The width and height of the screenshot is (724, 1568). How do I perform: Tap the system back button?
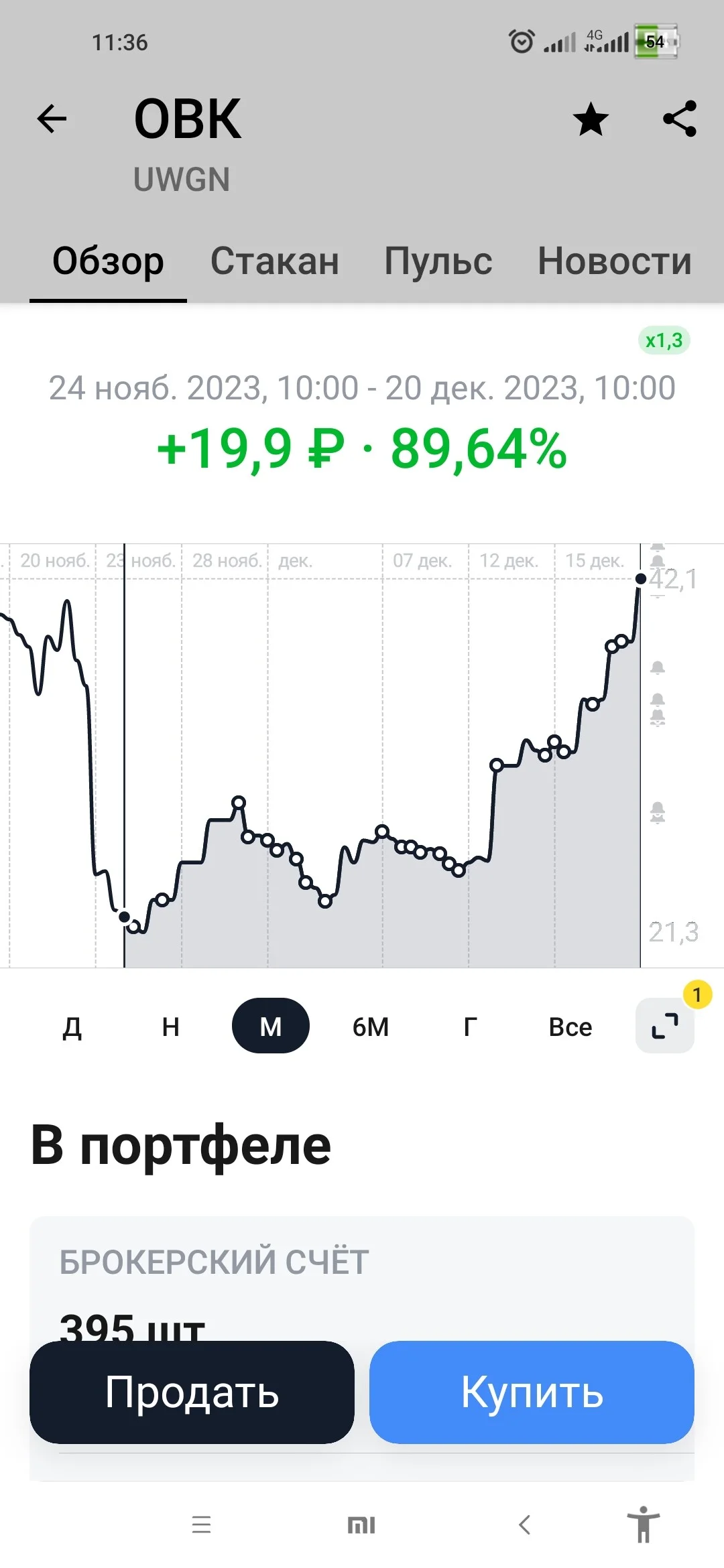525,1525
